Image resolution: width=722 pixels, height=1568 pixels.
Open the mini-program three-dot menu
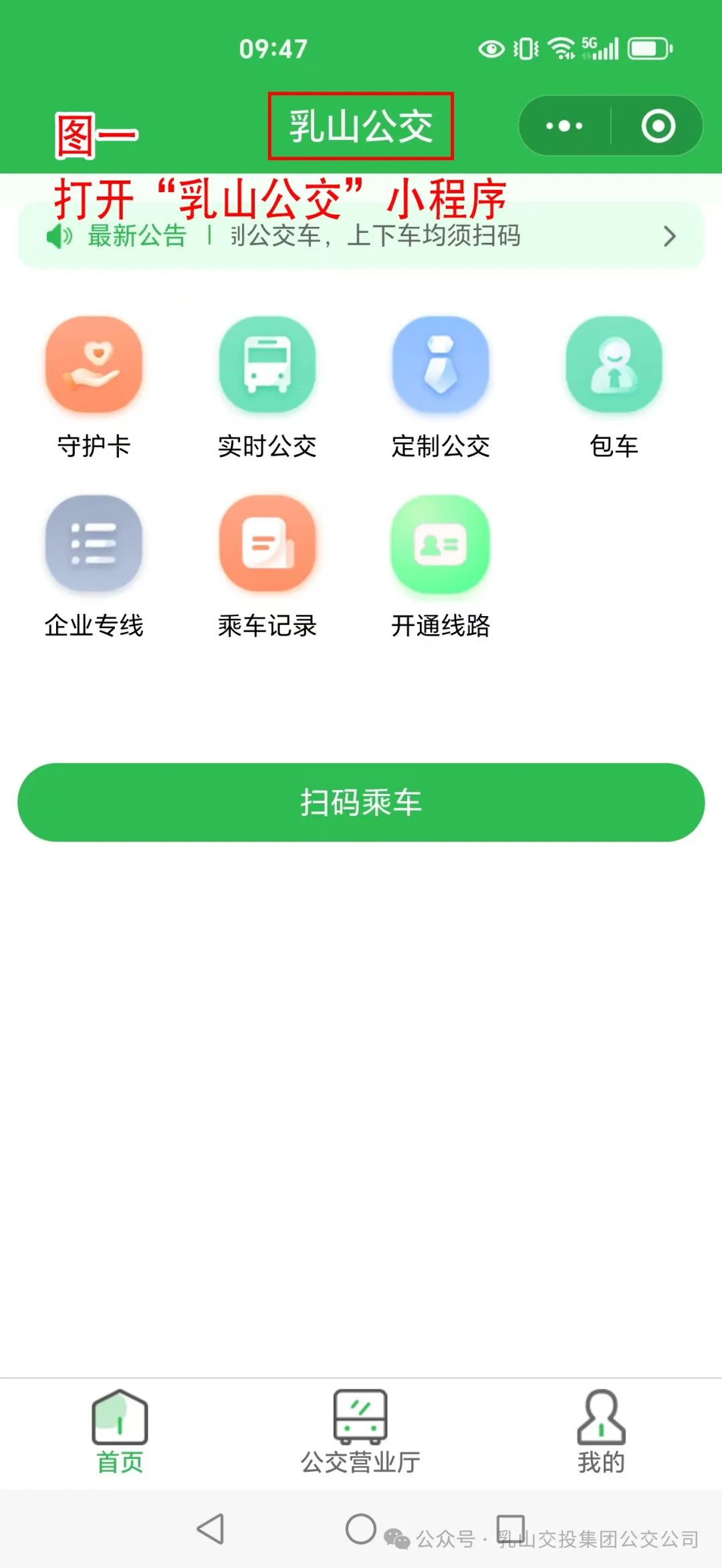tap(565, 124)
